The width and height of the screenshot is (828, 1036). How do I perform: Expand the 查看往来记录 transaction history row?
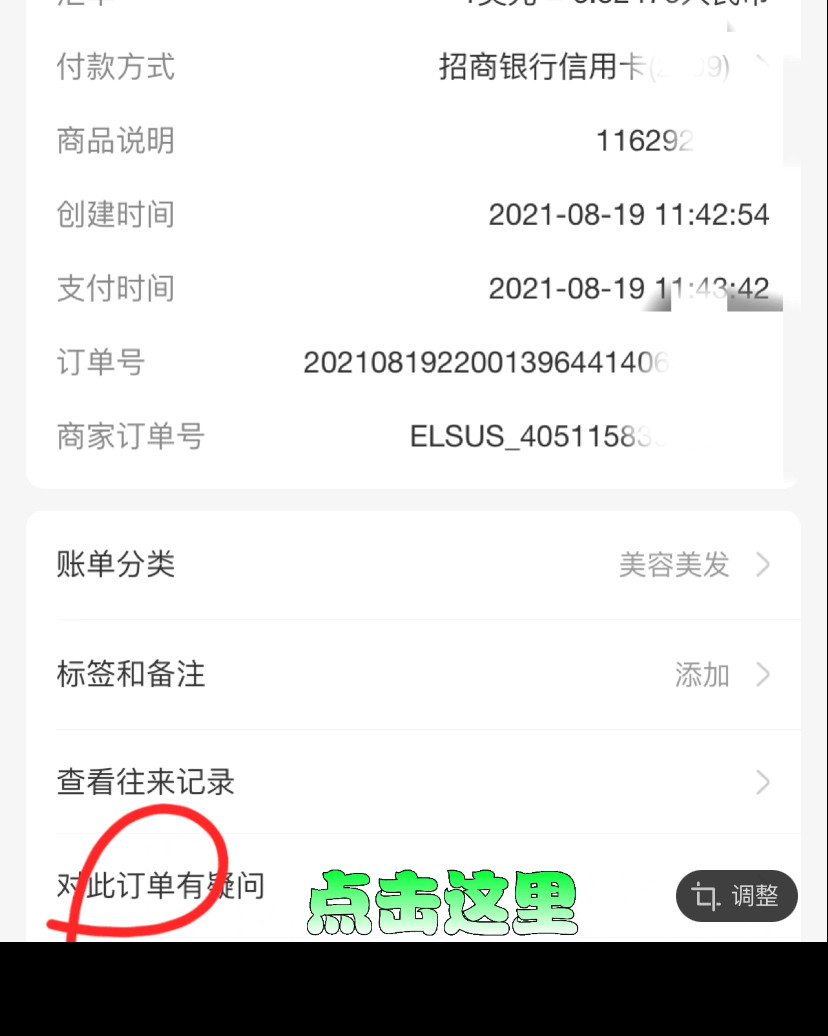pos(414,783)
